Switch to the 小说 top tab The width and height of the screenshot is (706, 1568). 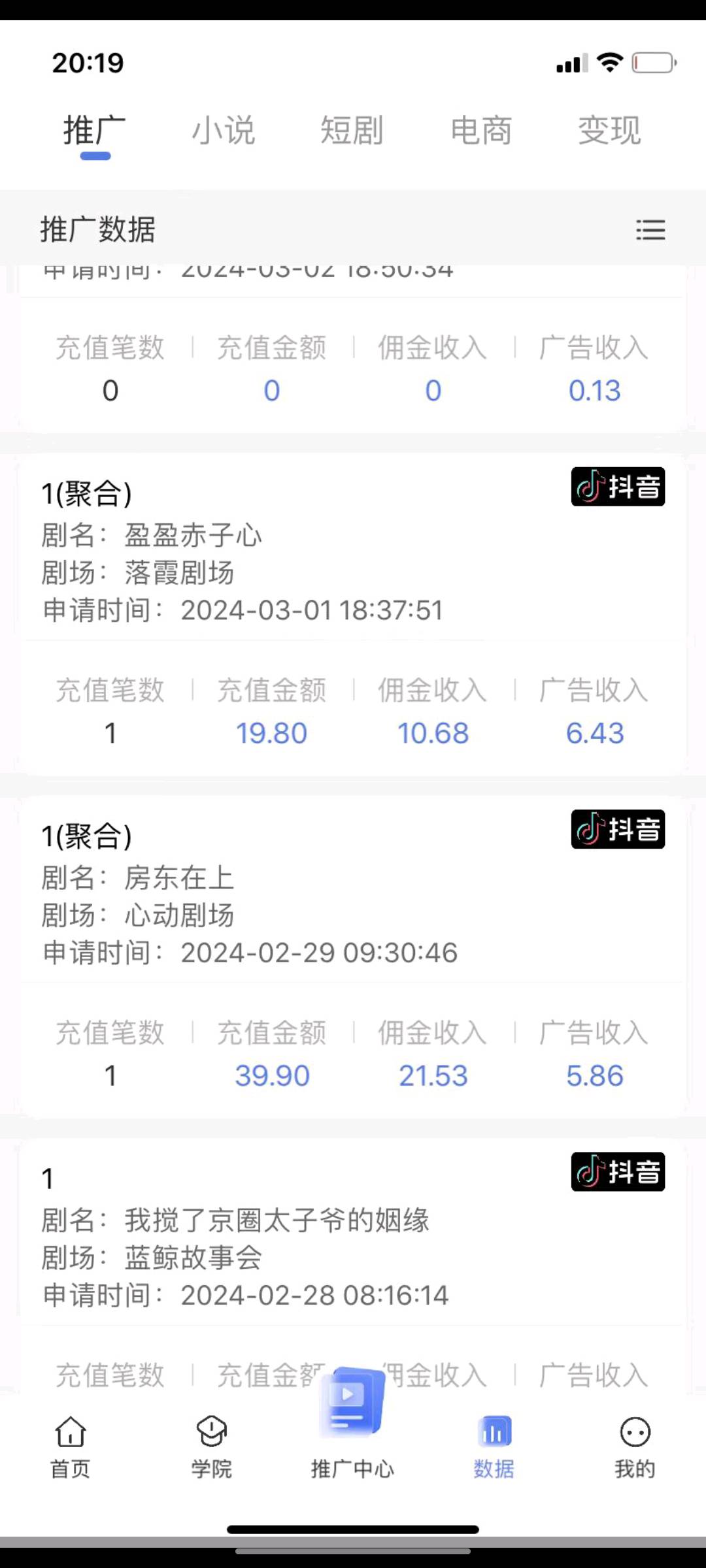(x=224, y=130)
